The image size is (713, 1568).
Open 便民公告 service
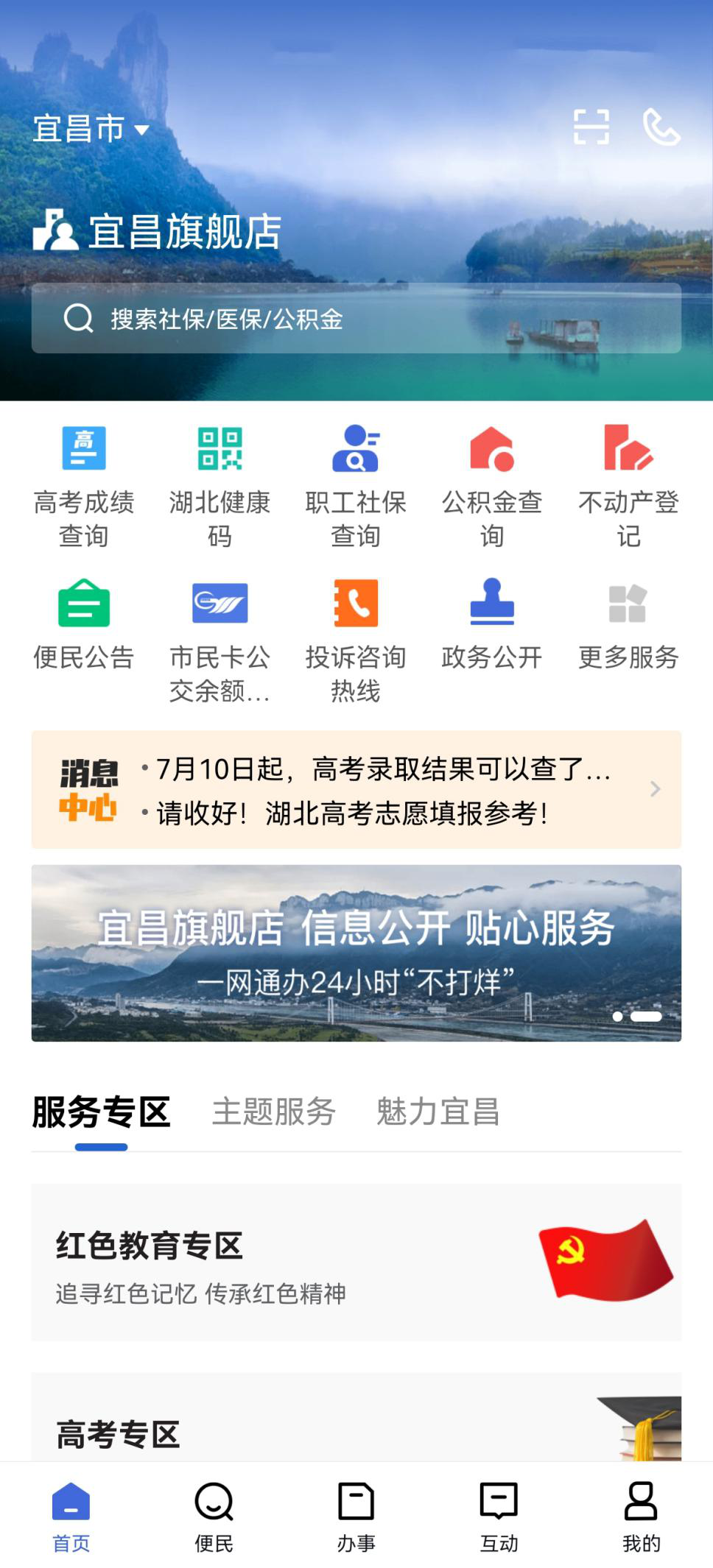click(x=84, y=624)
